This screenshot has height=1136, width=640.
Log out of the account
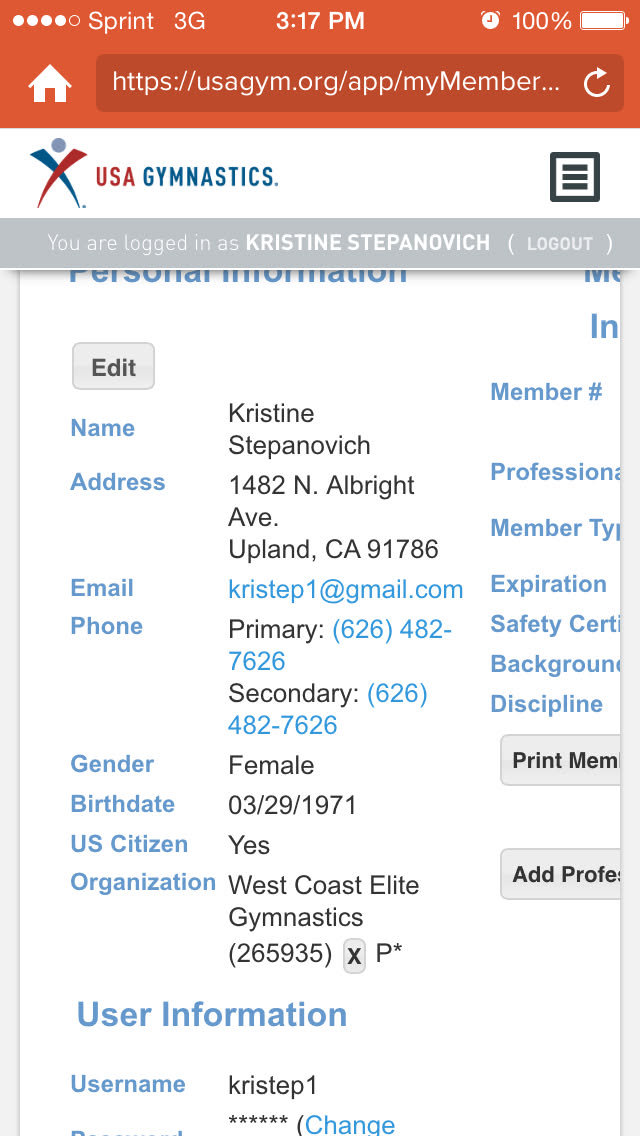[560, 243]
